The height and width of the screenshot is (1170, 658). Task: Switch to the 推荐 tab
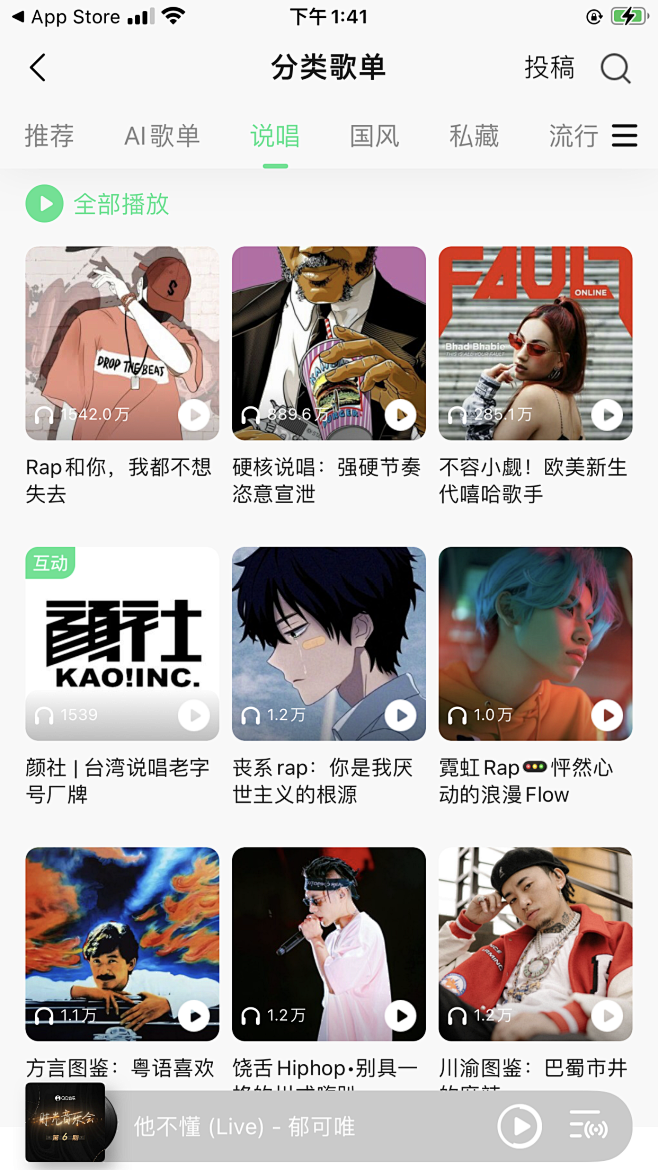[49, 136]
